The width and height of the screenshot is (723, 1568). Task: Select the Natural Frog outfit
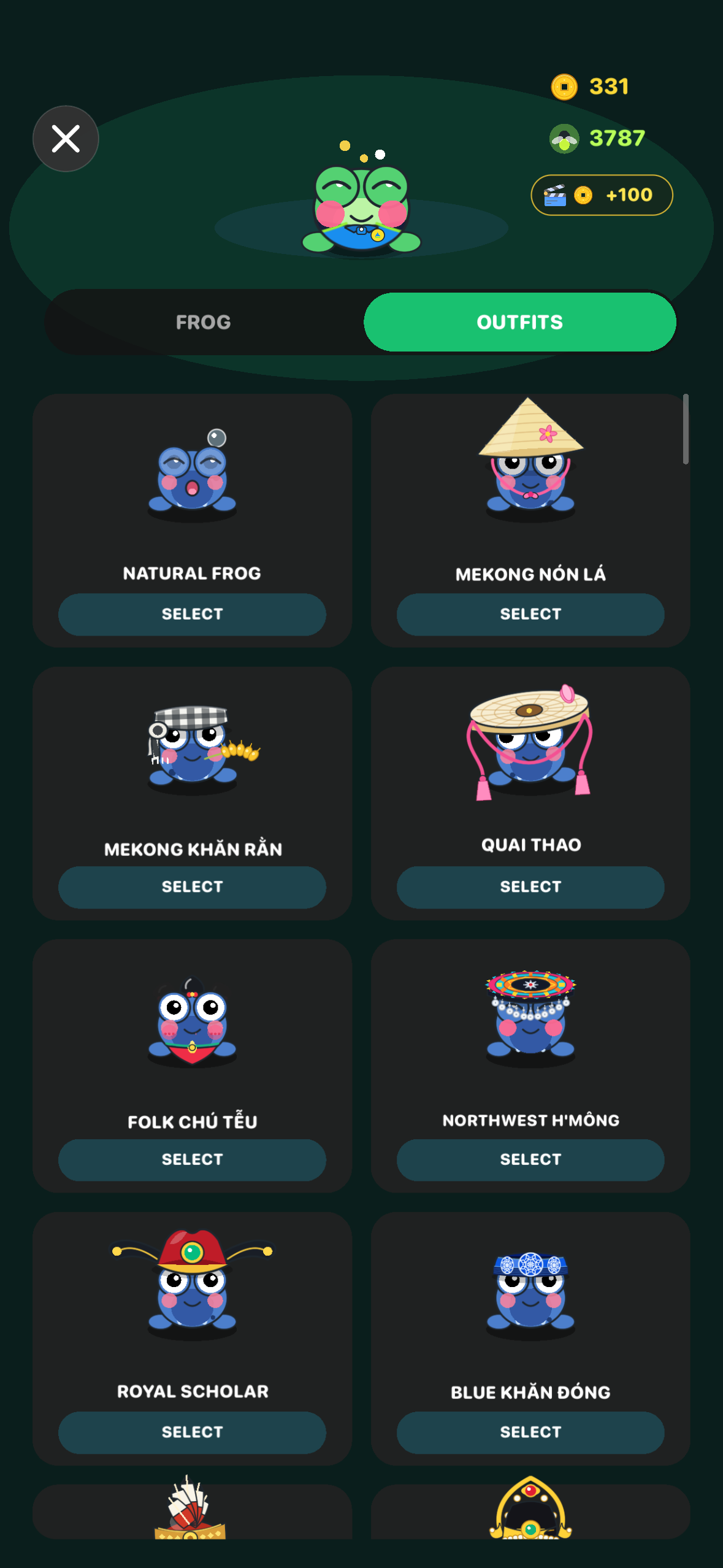tap(192, 614)
